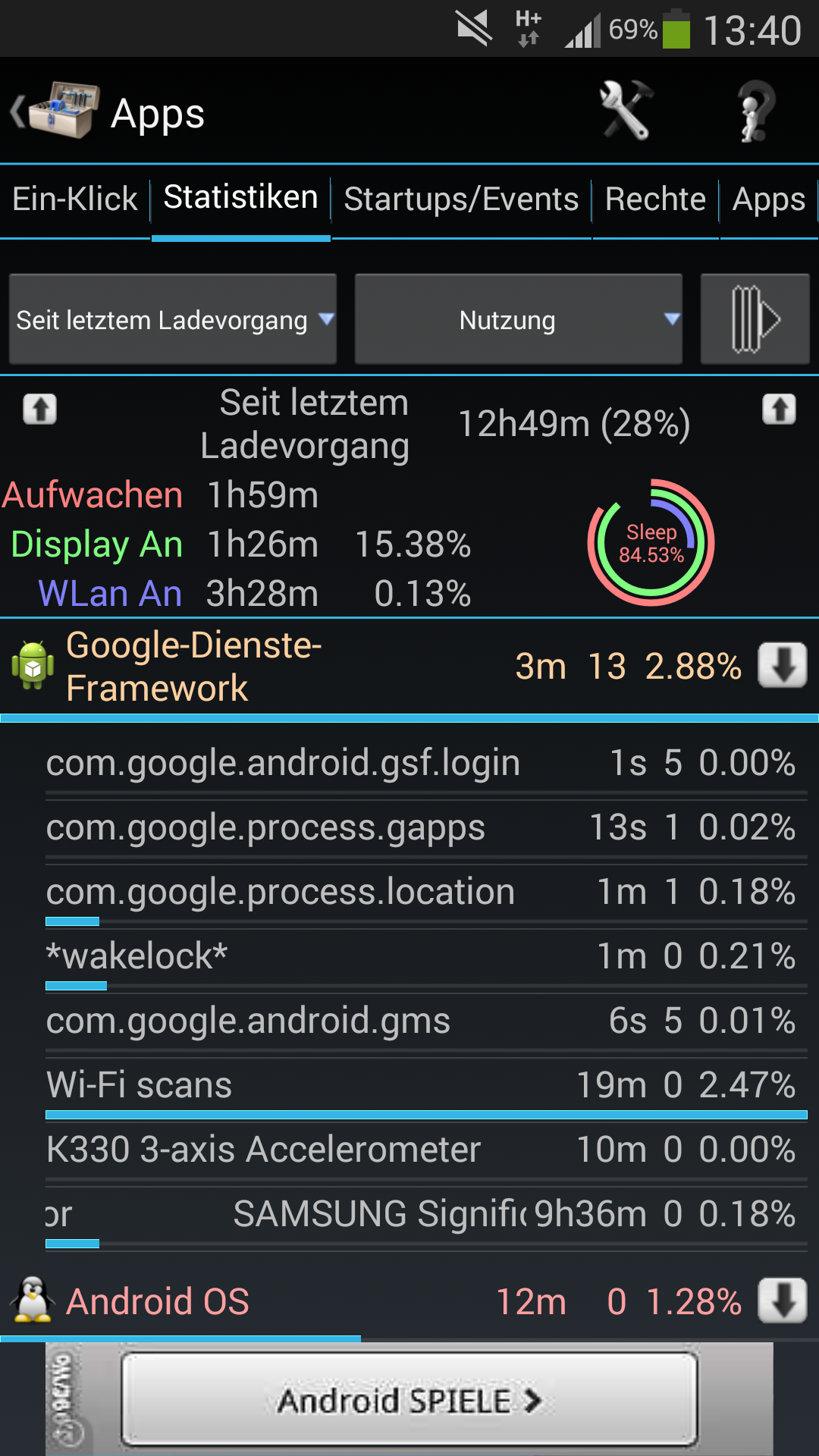Switch to the Startups/Events tab
This screenshot has width=819, height=1456.
point(461,199)
